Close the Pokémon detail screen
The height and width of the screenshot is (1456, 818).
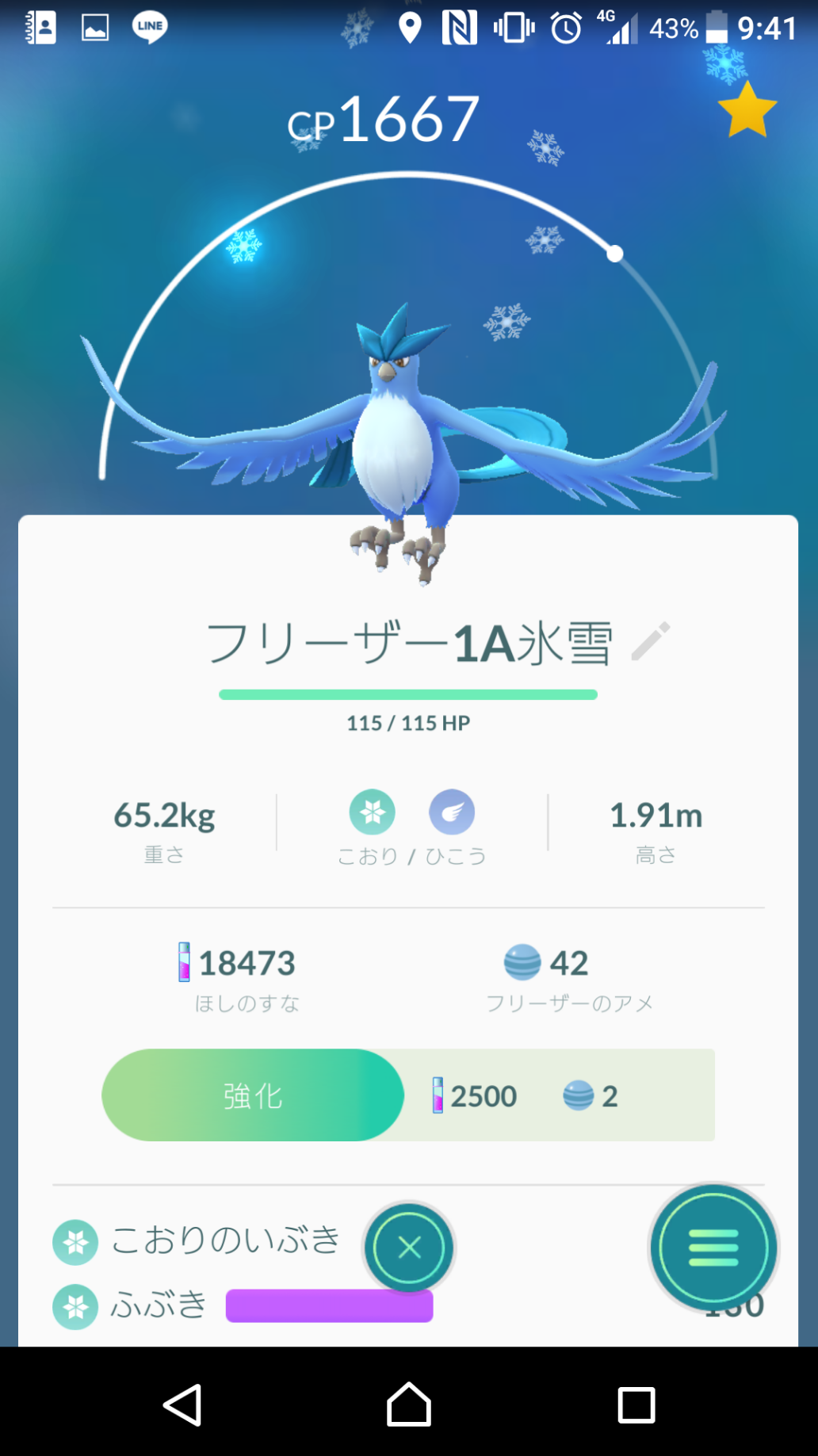point(409,1248)
